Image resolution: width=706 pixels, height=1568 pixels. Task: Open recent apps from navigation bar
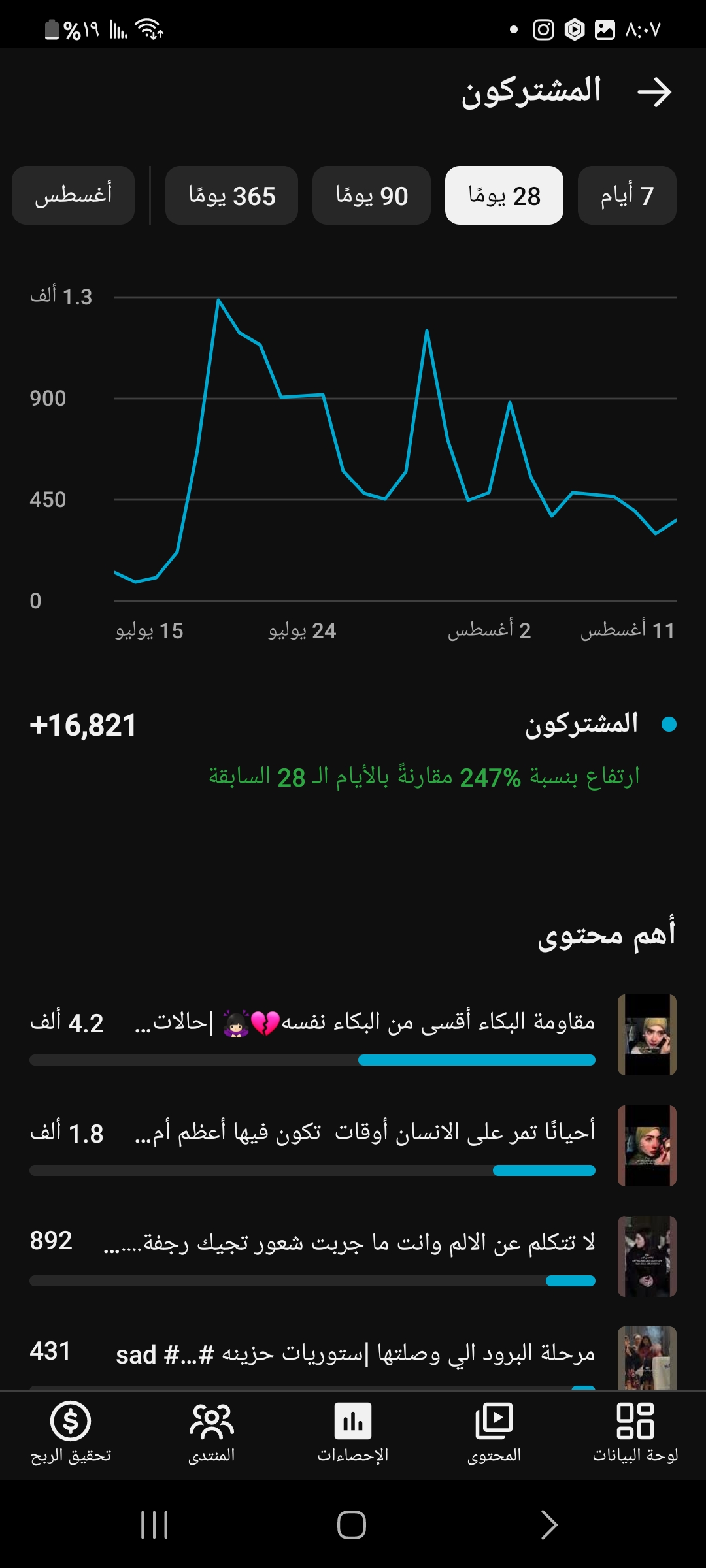tap(154, 1525)
